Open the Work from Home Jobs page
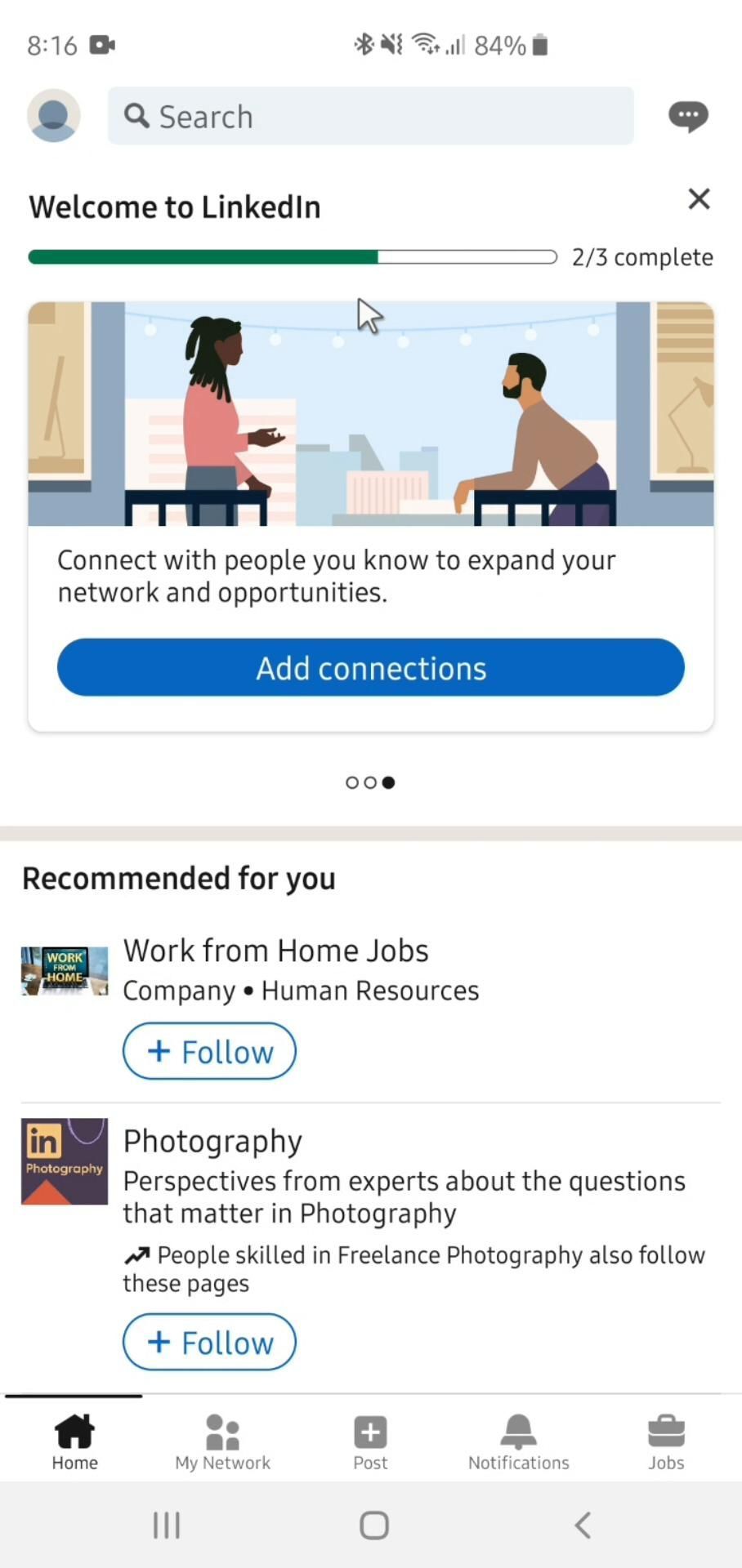The width and height of the screenshot is (742, 1568). click(275, 951)
